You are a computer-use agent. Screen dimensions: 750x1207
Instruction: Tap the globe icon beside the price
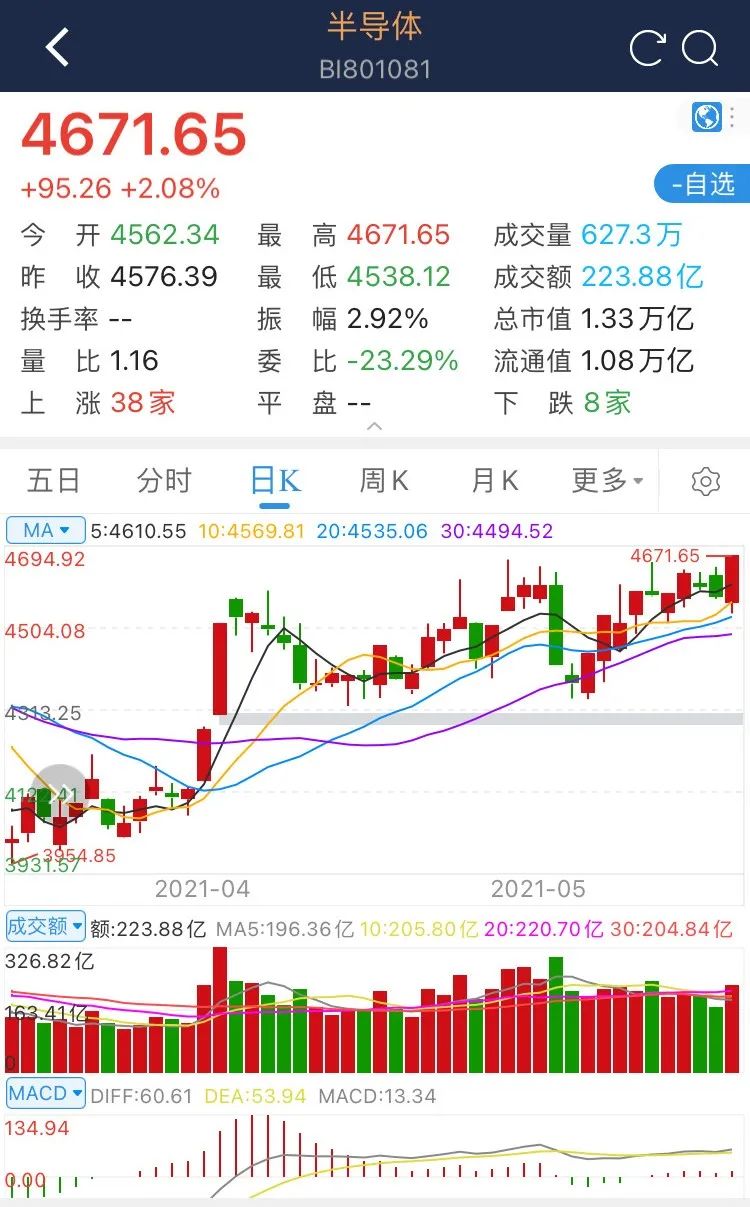click(707, 117)
